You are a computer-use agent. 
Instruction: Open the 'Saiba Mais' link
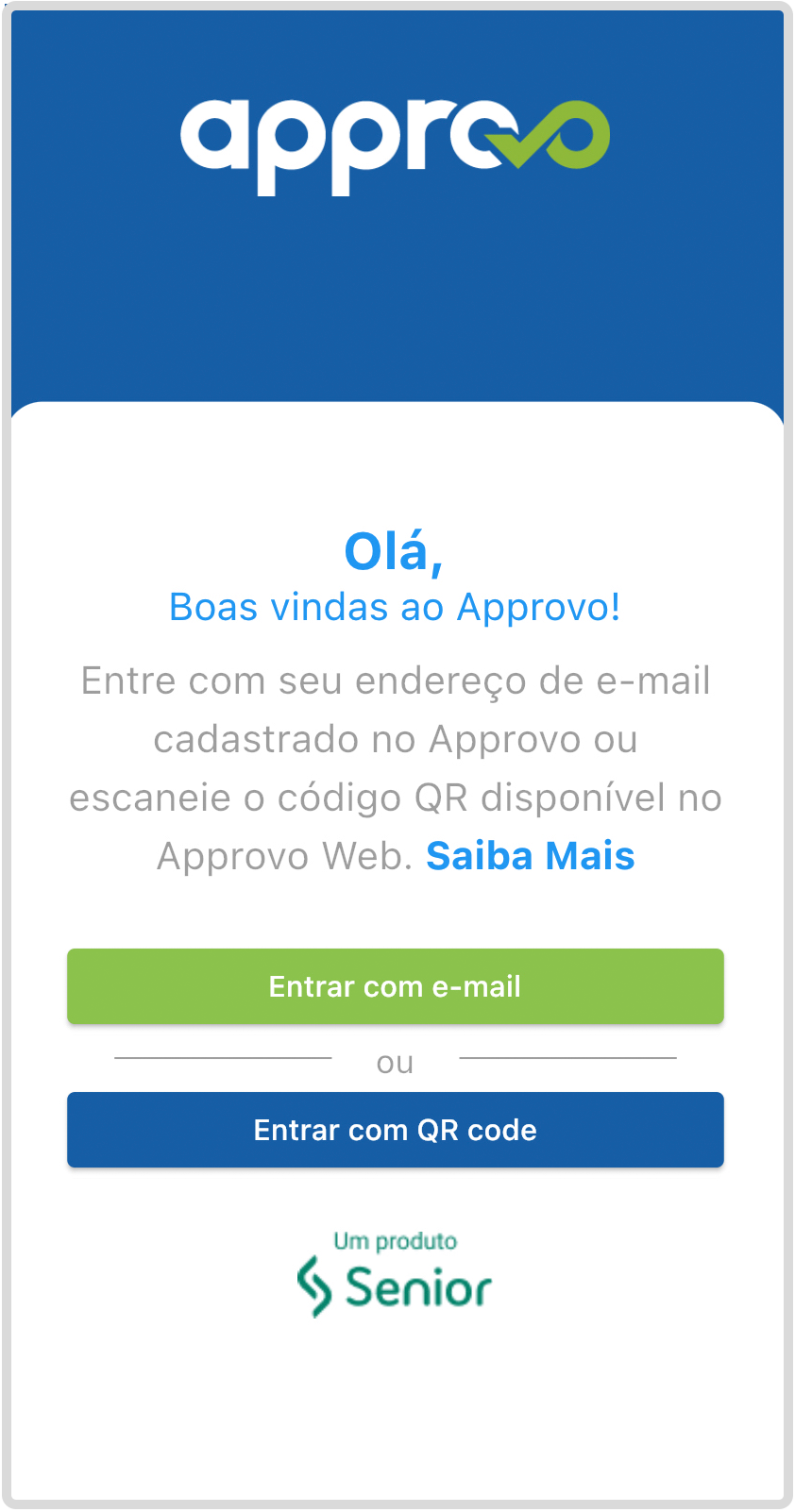coord(530,856)
